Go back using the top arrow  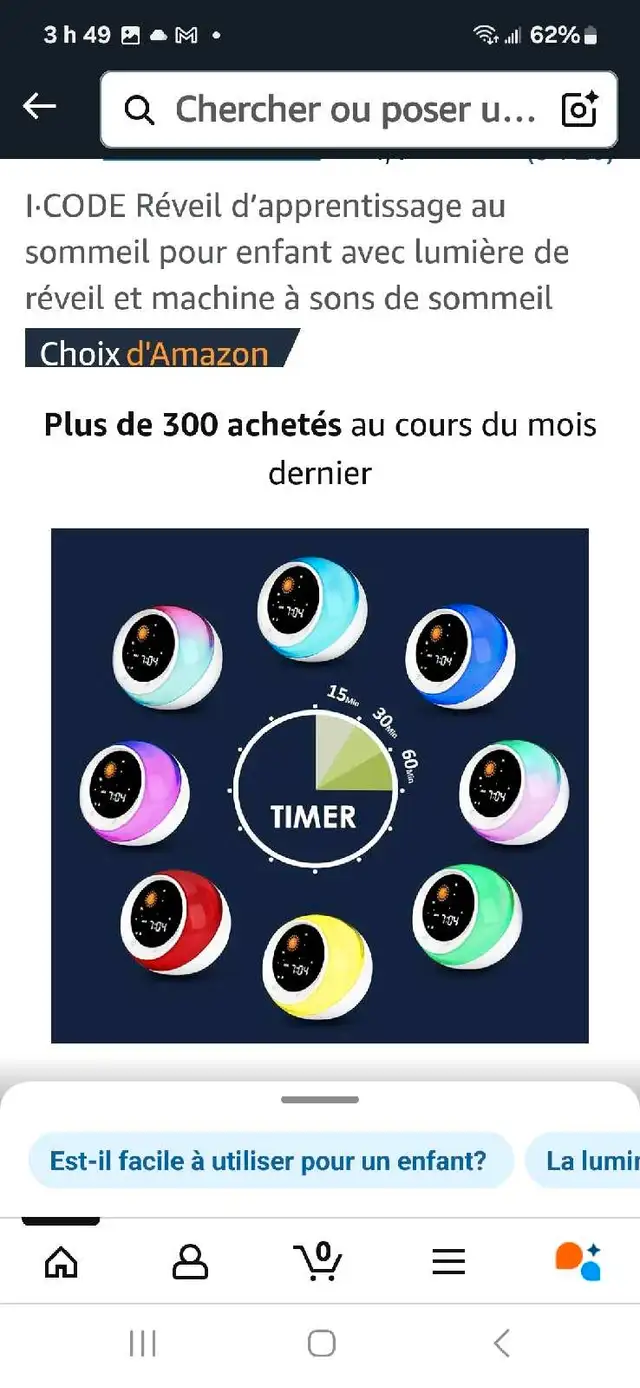tap(40, 107)
